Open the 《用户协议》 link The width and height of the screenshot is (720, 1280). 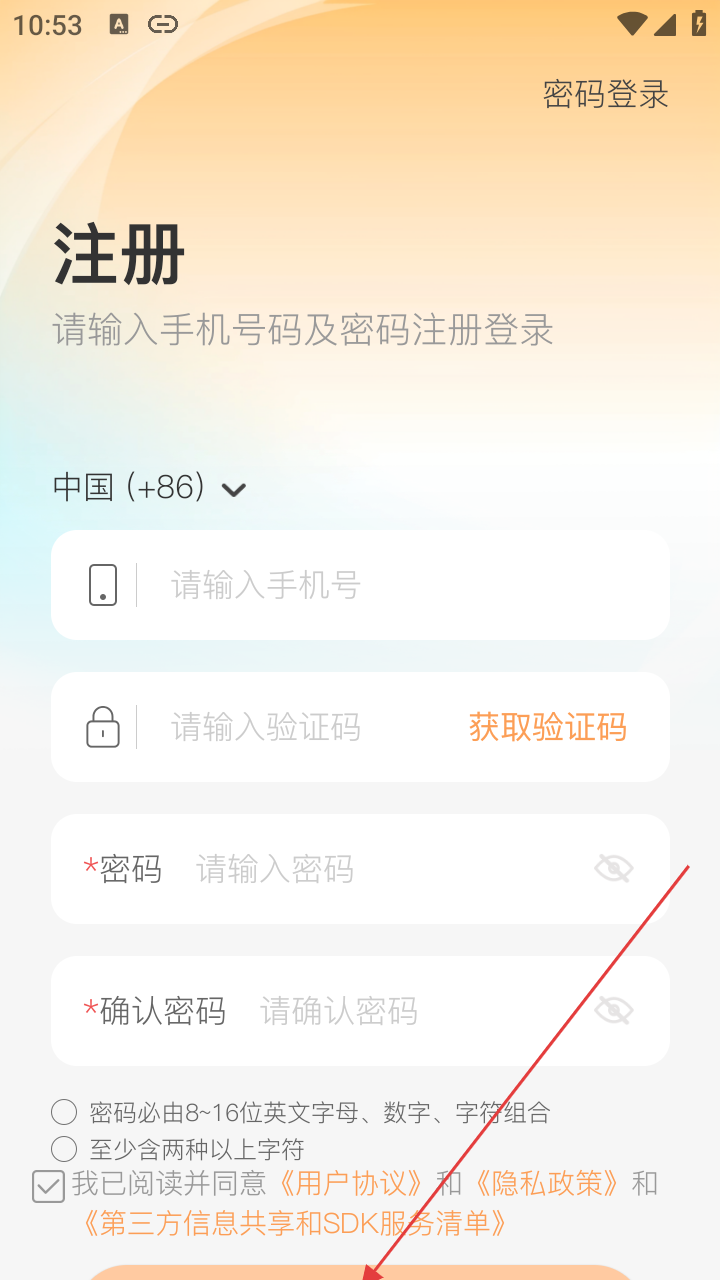pyautogui.click(x=352, y=1183)
